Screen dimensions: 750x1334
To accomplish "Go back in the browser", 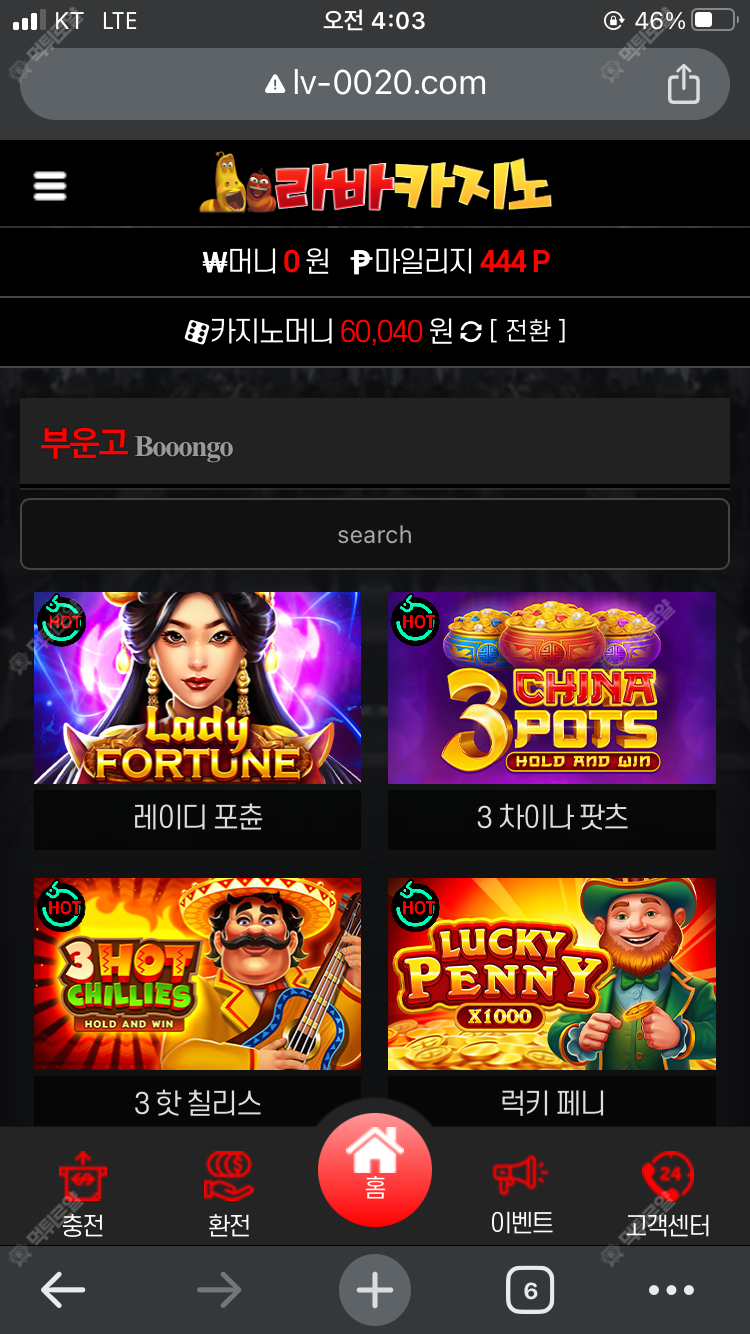I will pyautogui.click(x=63, y=1291).
